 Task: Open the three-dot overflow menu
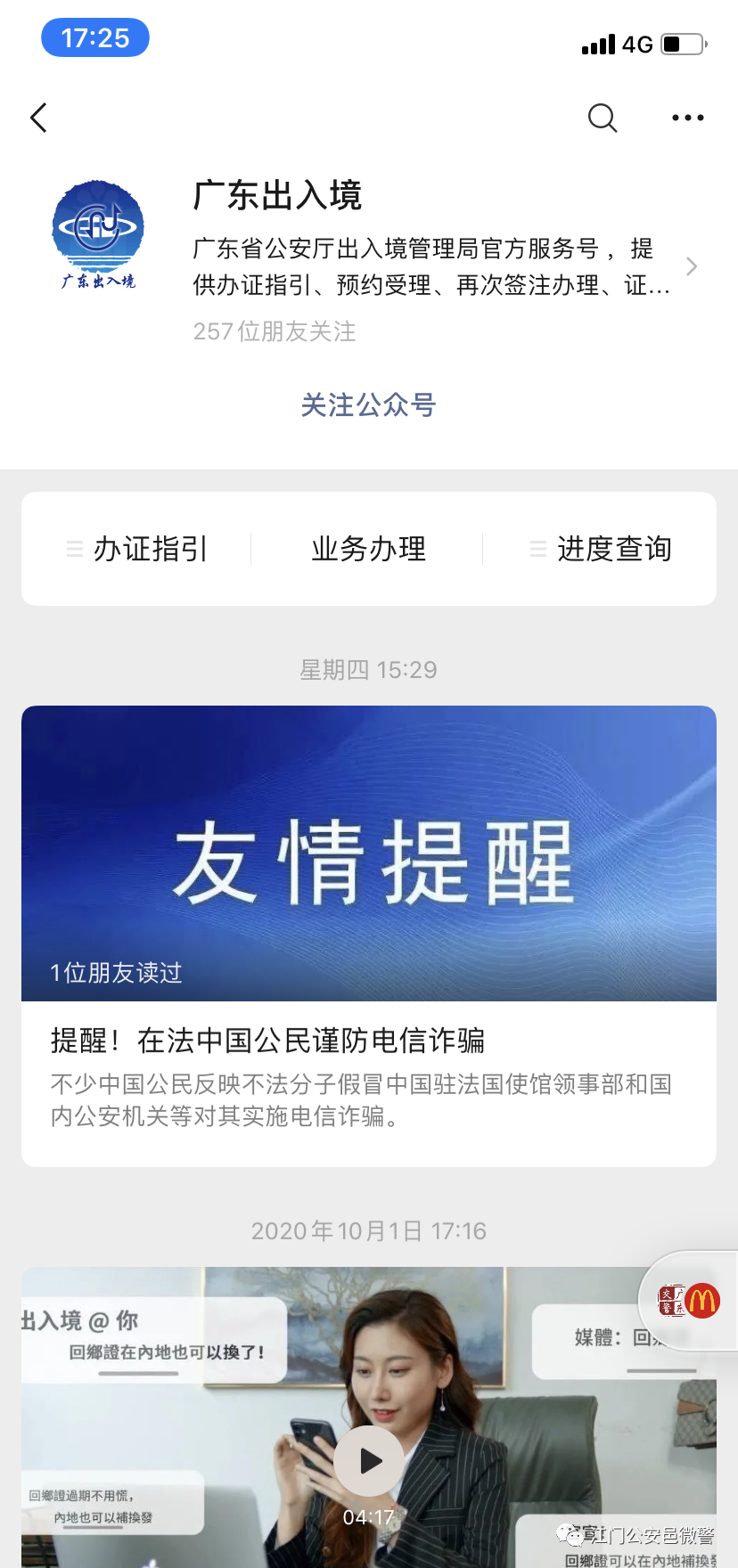pyautogui.click(x=687, y=118)
